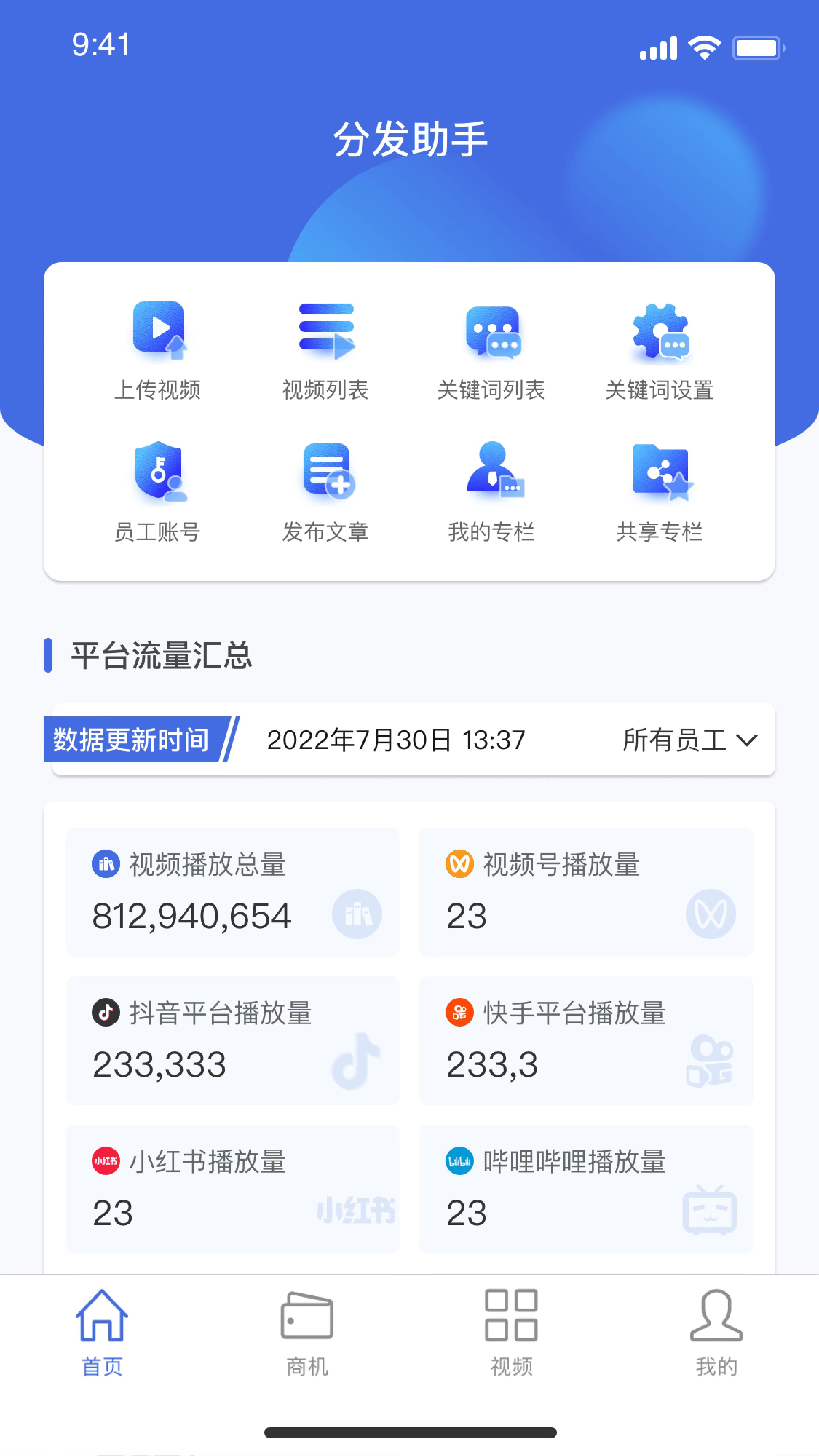The image size is (819, 1456).
Task: Select the 关键词列表 keyword list icon
Action: 493,333
